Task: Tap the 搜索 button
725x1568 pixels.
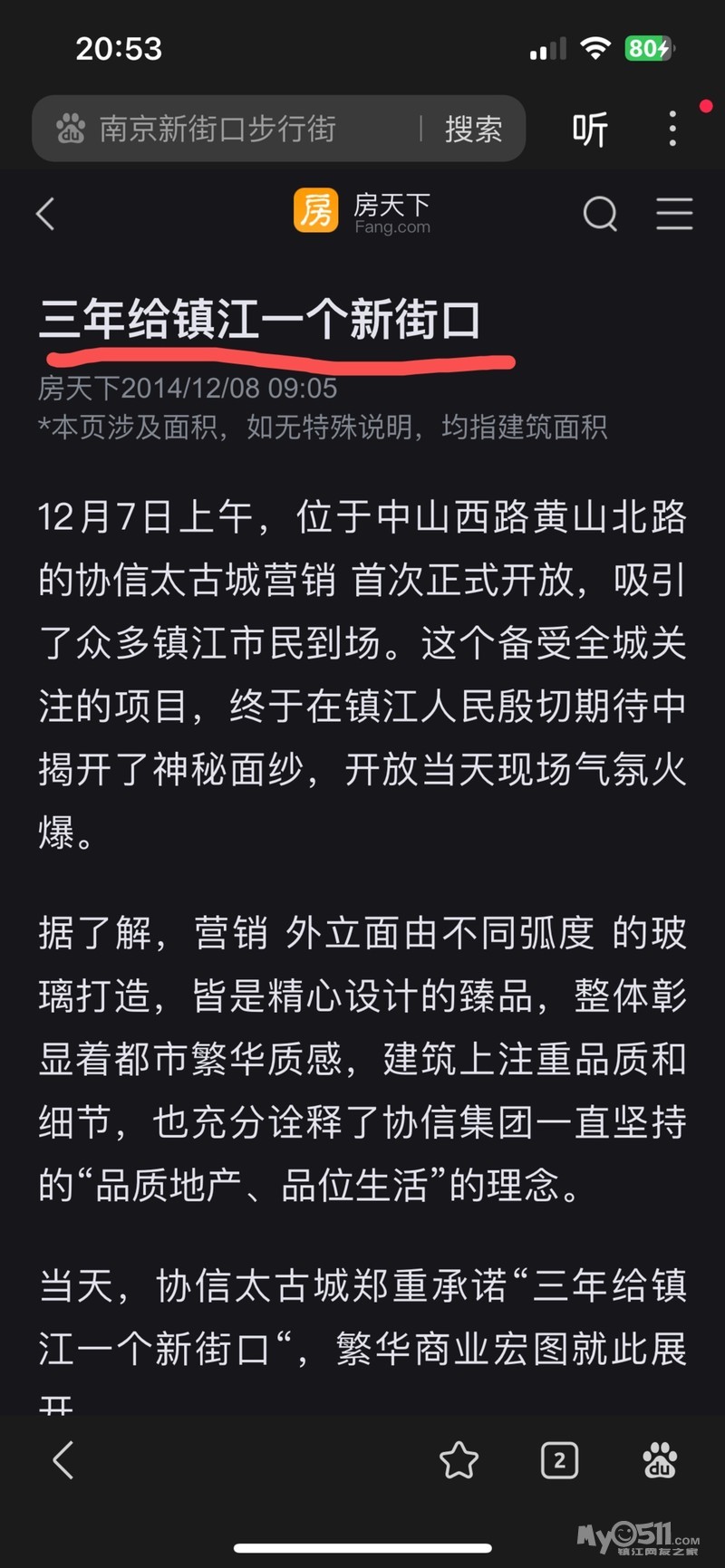Action: pyautogui.click(x=473, y=129)
